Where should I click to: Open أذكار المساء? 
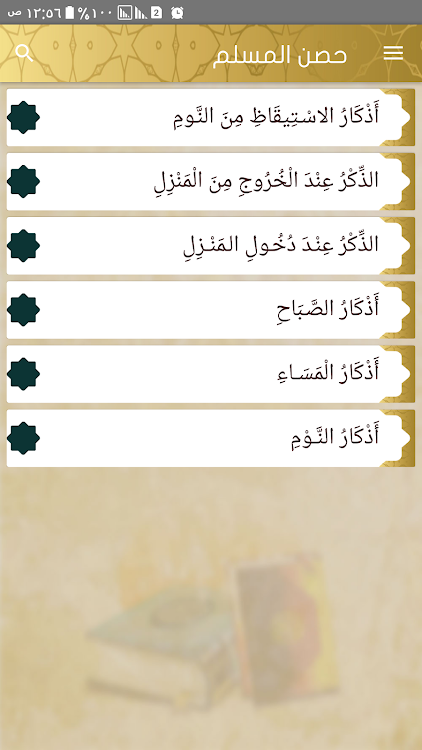[x=211, y=374]
